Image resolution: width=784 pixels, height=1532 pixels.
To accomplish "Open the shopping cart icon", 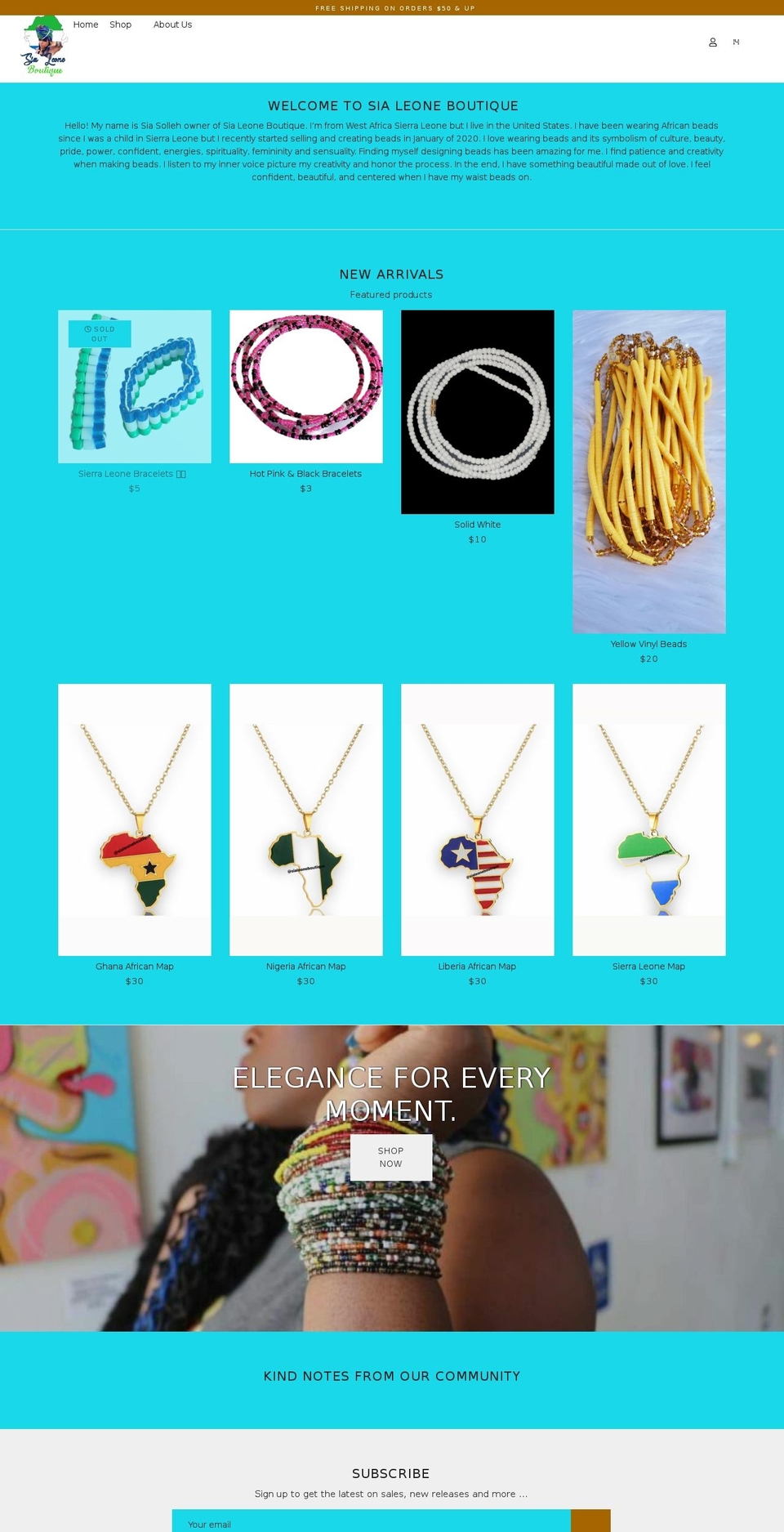I will [736, 42].
